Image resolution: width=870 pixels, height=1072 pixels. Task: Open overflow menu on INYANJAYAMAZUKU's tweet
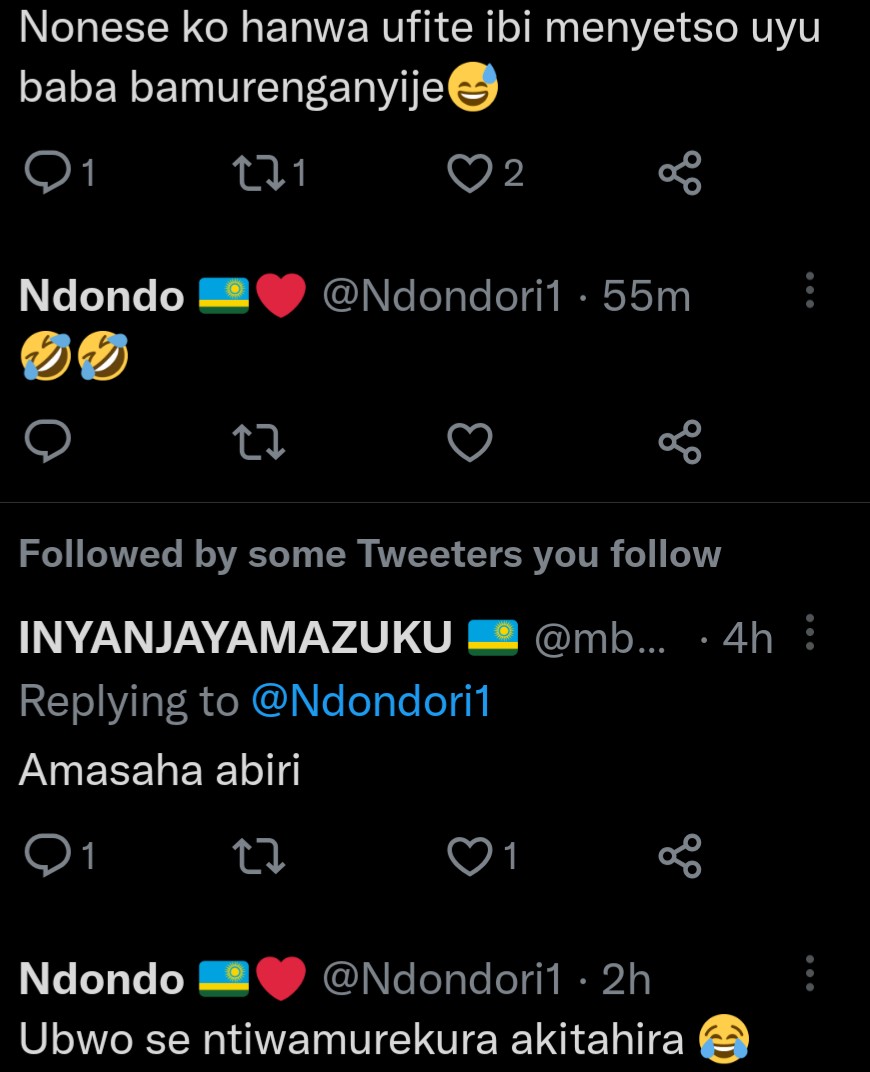(x=810, y=633)
